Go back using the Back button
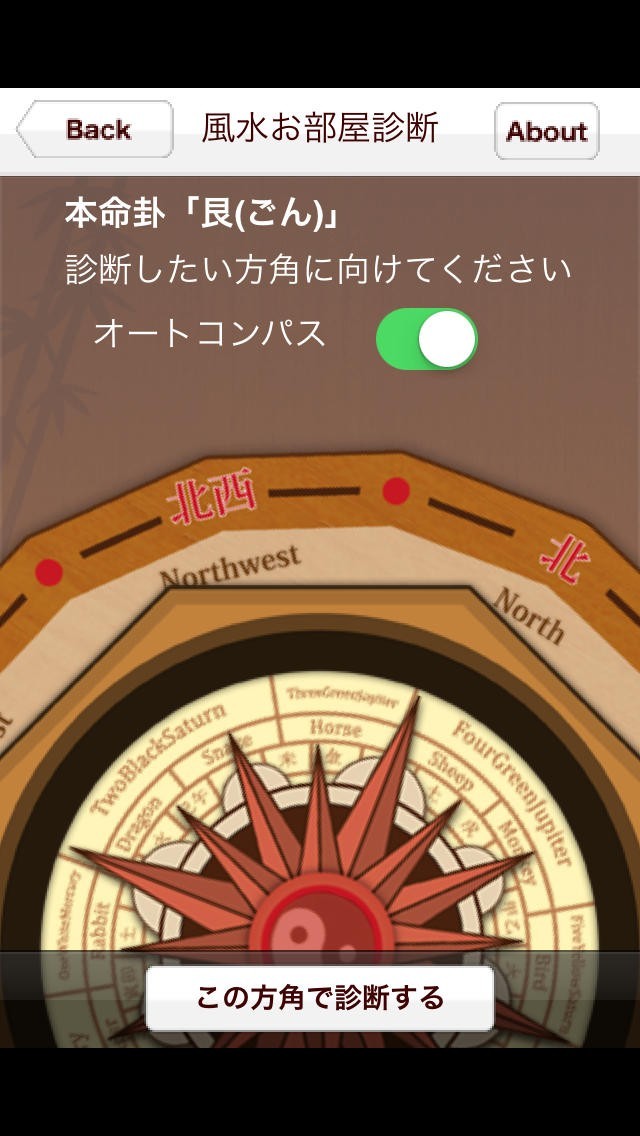640x1136 pixels. click(96, 130)
